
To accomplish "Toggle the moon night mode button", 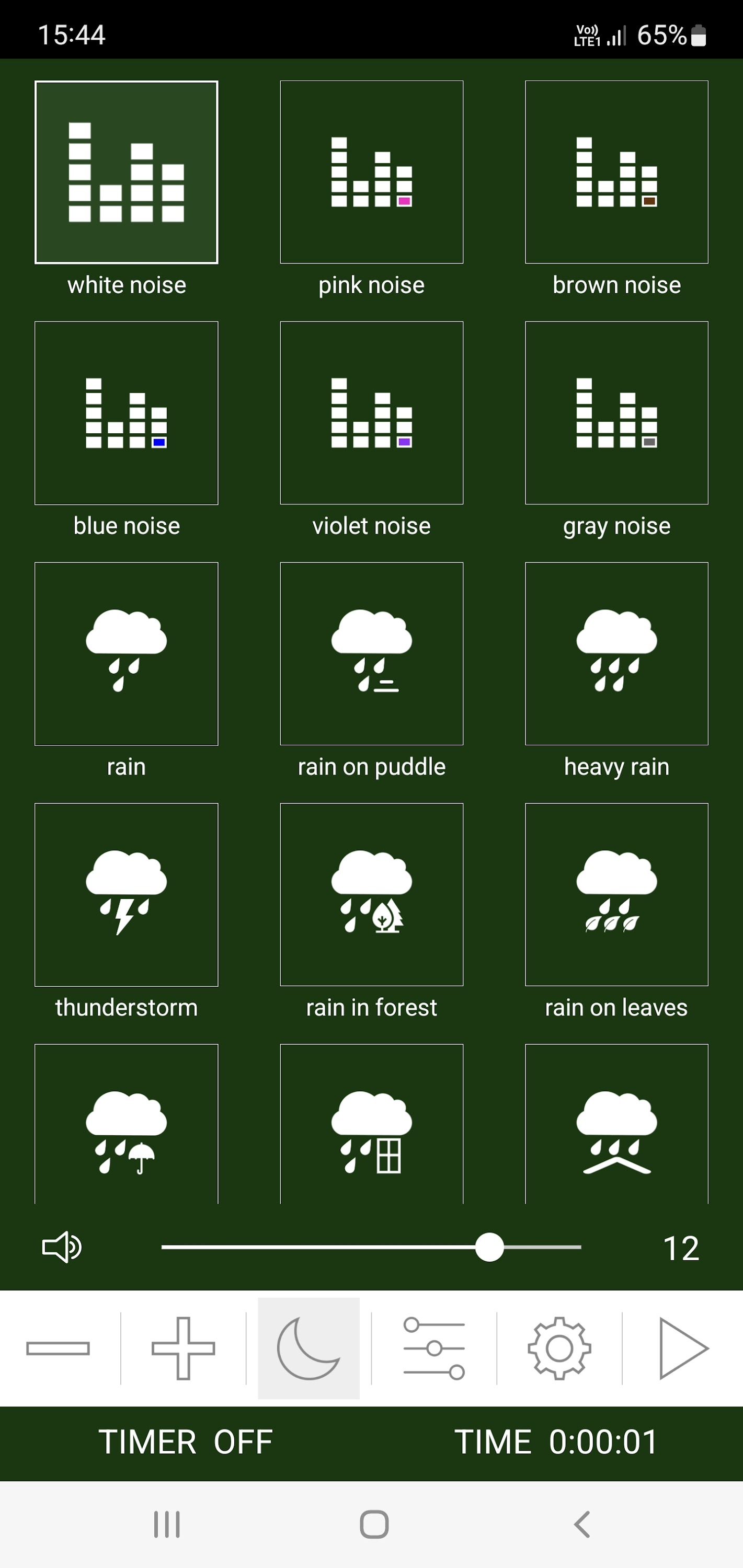I will 309,1349.
